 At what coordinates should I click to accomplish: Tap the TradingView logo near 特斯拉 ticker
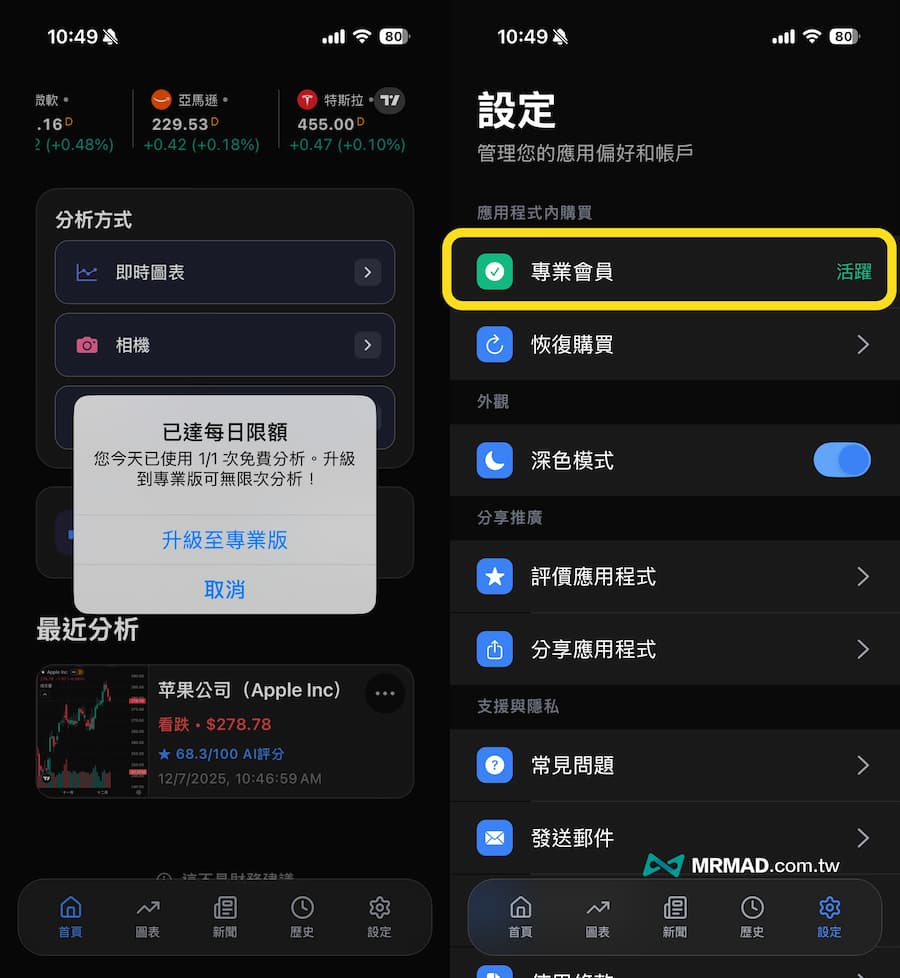[x=390, y=100]
